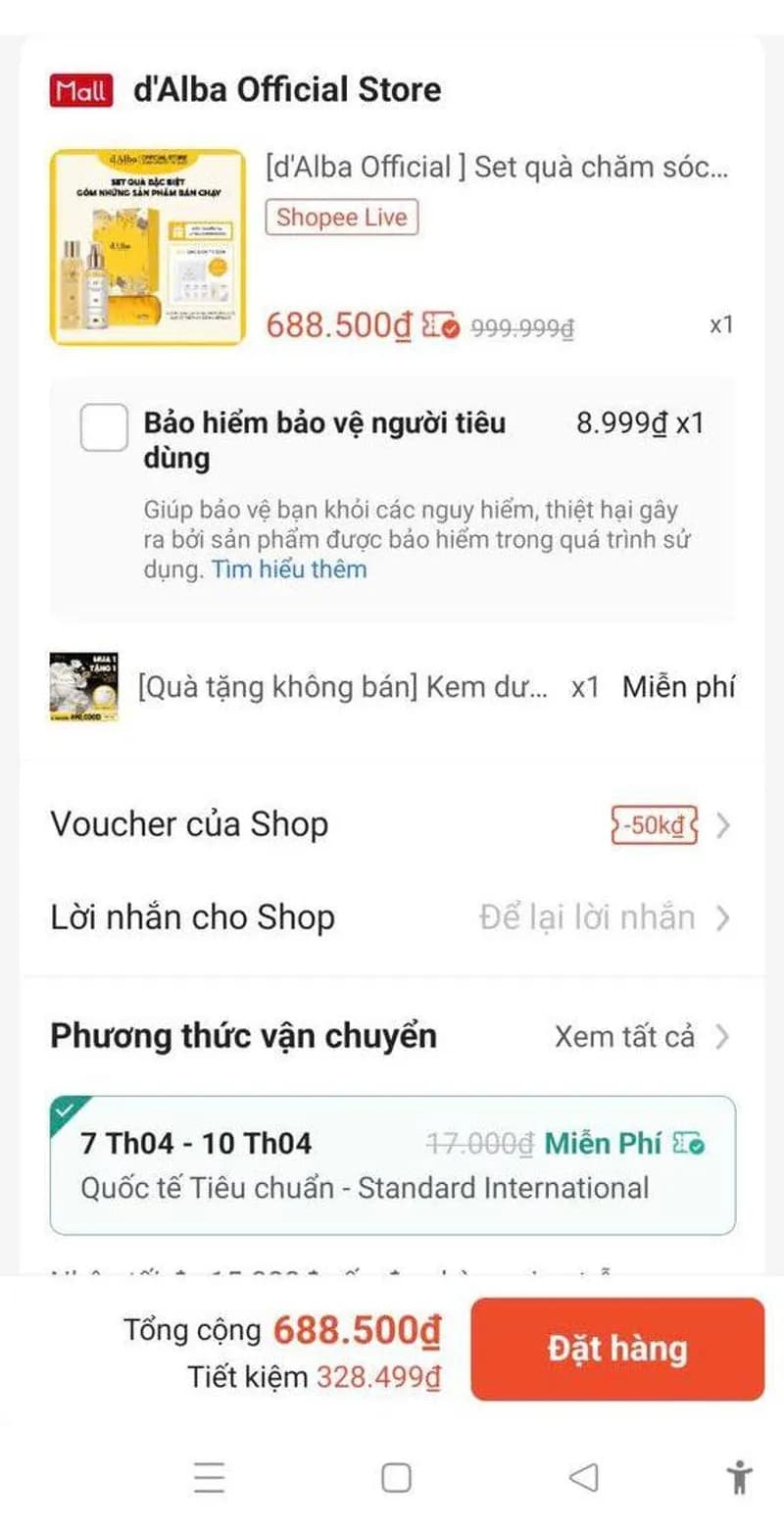784x1531 pixels.
Task: Select the Standard International shipping option
Action: pos(392,1165)
